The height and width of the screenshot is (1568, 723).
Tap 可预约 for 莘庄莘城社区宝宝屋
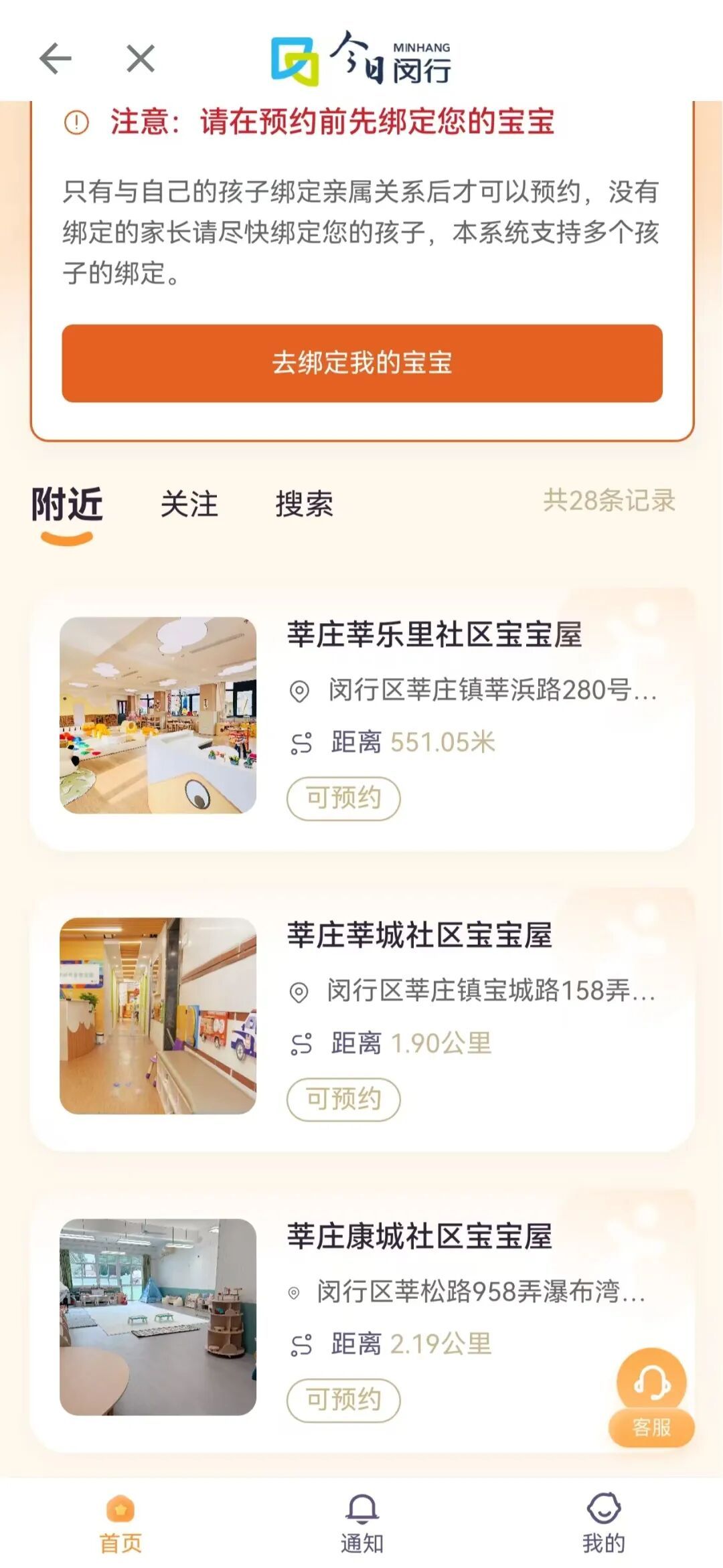tap(343, 1099)
